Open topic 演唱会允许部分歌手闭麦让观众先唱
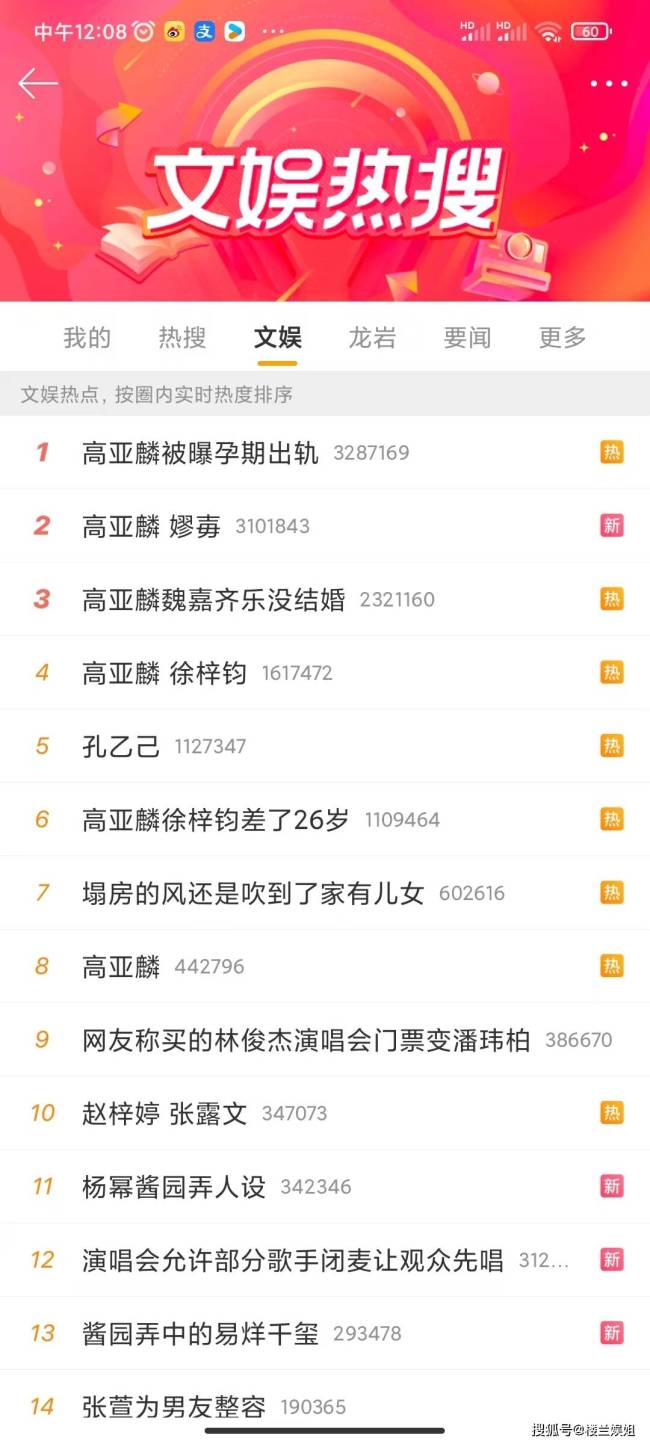The height and width of the screenshot is (1444, 650). click(x=292, y=1260)
